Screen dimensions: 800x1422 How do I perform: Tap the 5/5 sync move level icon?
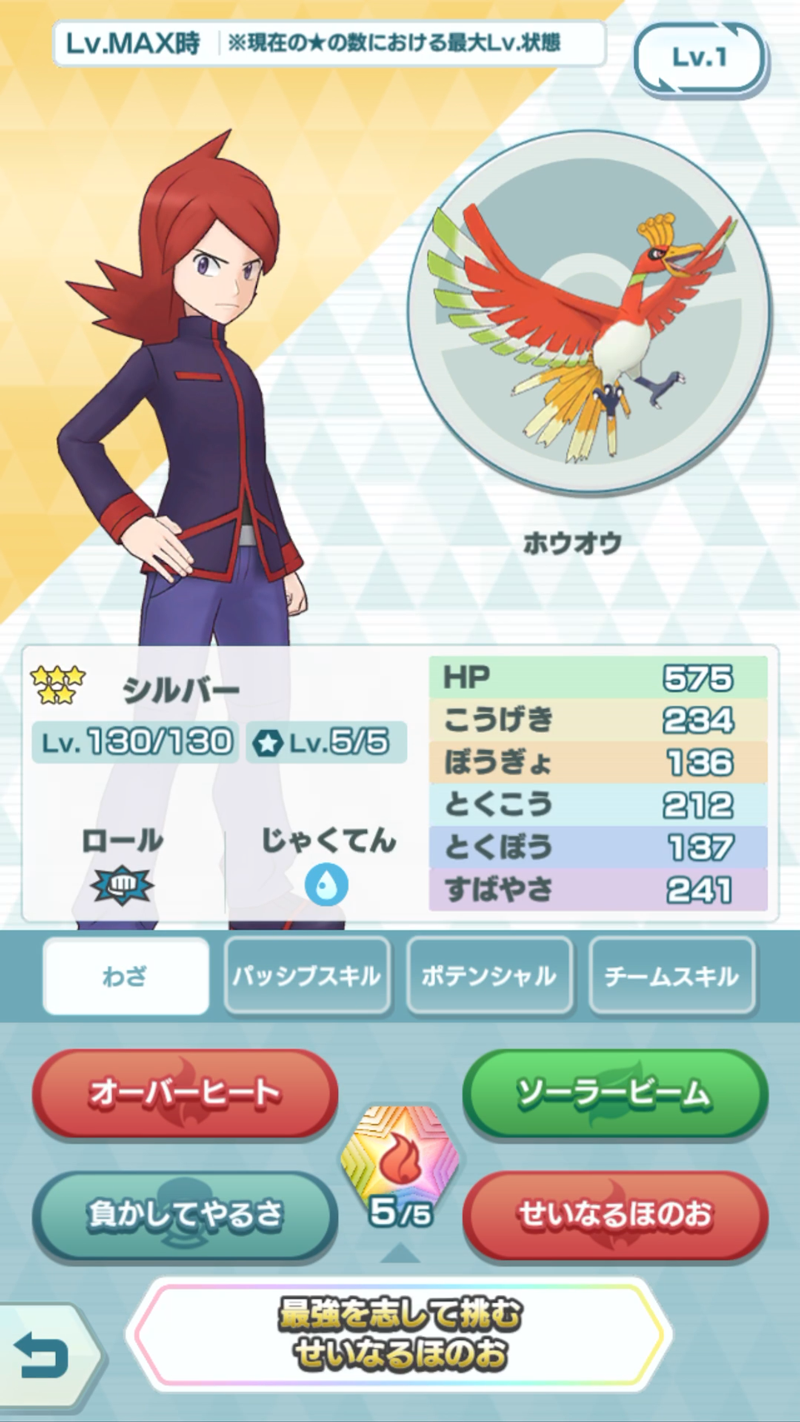(400, 1165)
